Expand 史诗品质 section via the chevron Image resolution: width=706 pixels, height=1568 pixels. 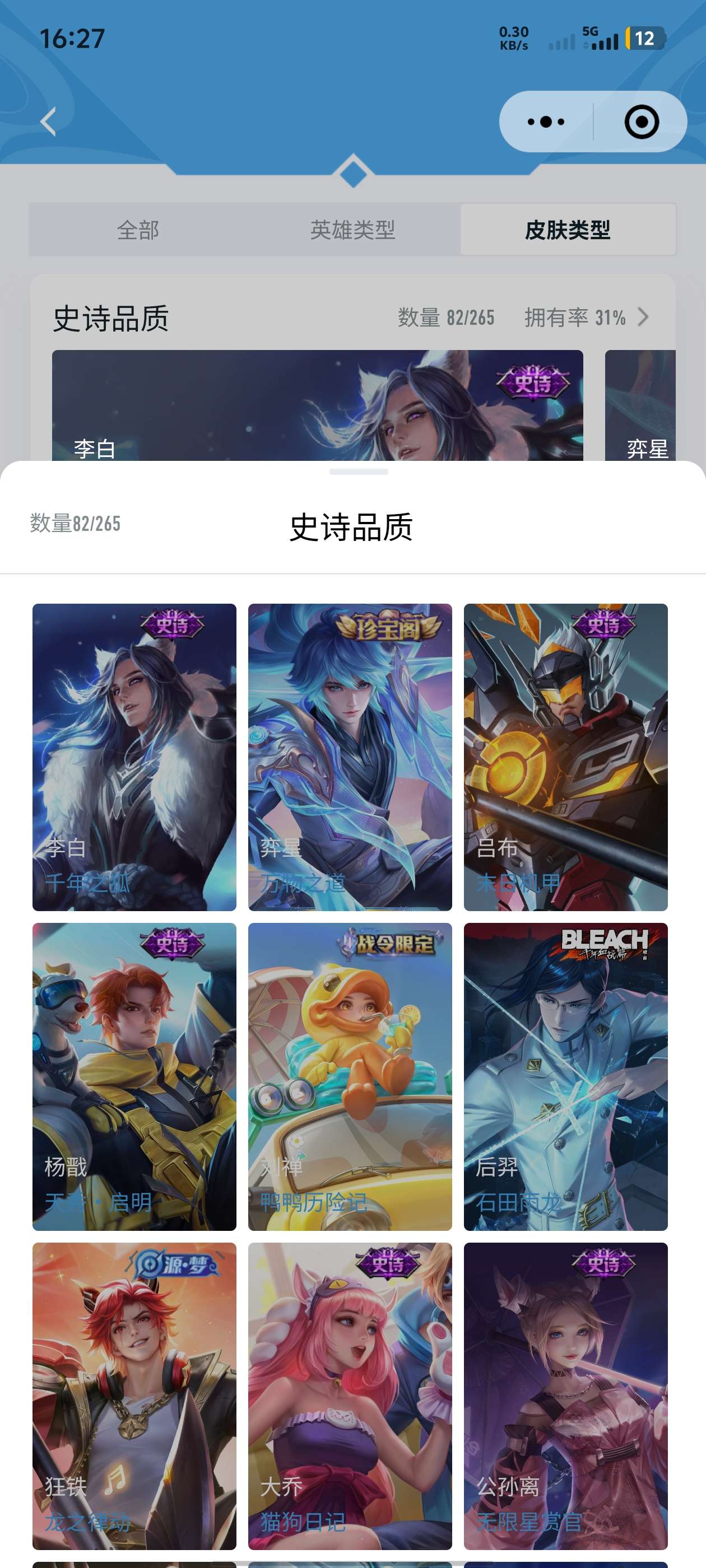point(643,317)
